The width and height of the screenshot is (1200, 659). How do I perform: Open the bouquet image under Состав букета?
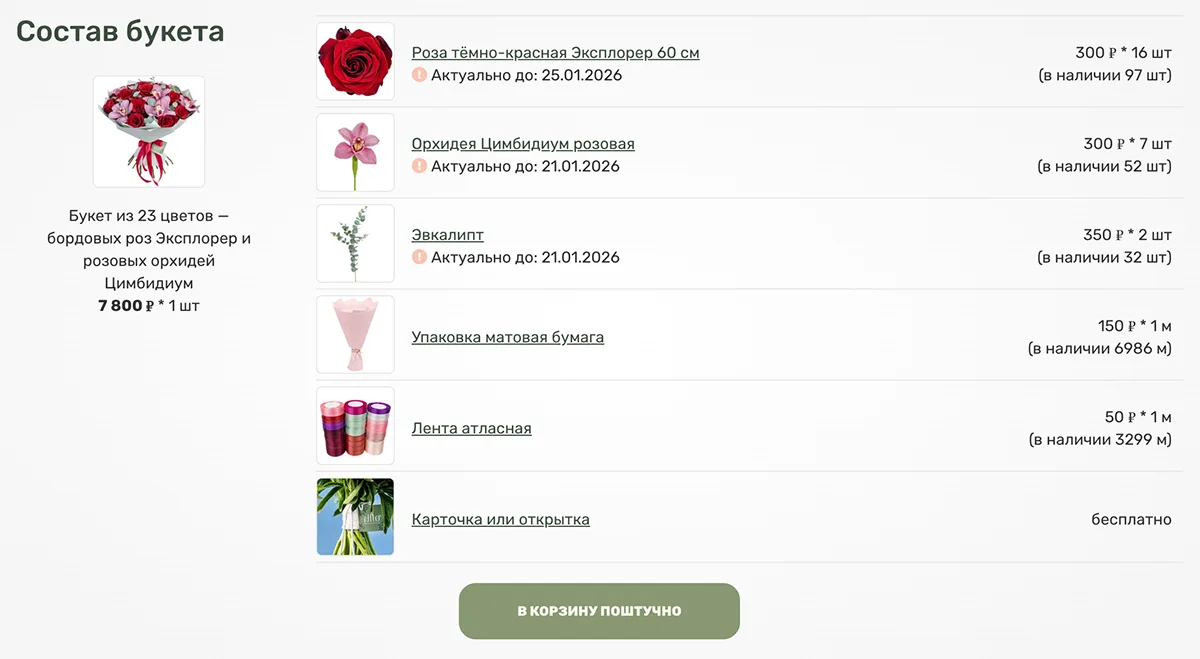(x=149, y=131)
